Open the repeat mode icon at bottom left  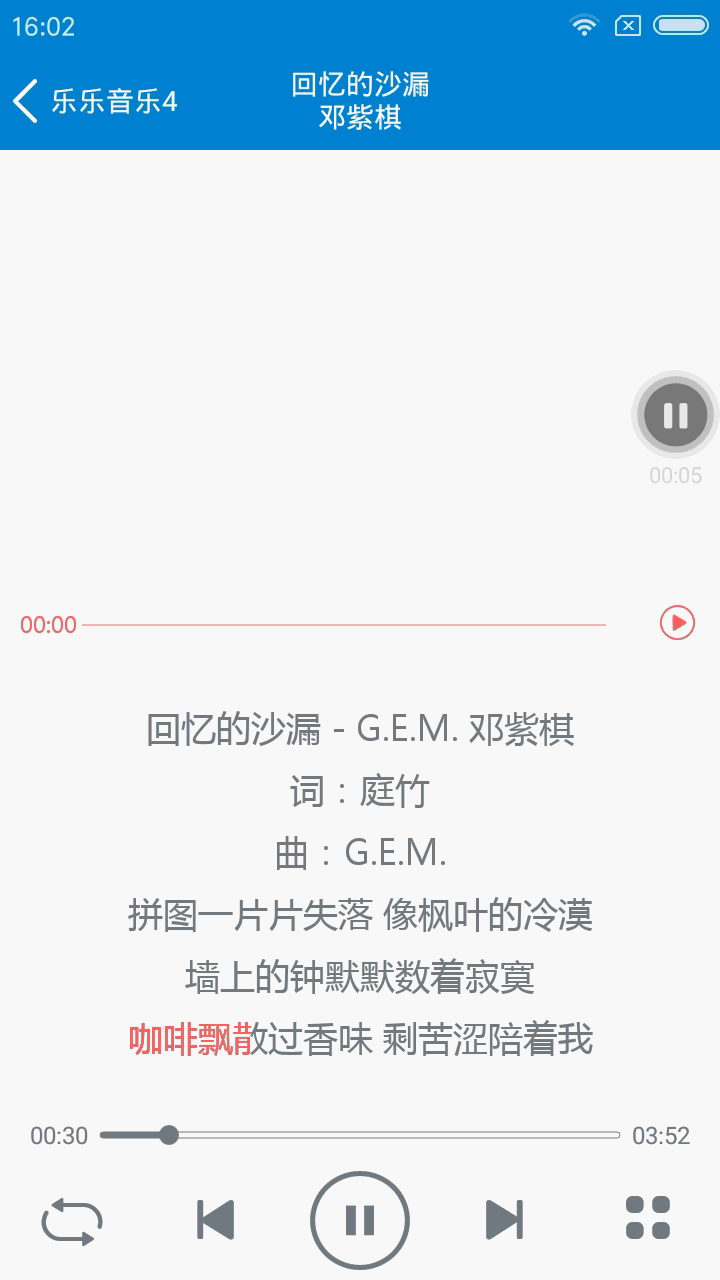pos(72,1220)
